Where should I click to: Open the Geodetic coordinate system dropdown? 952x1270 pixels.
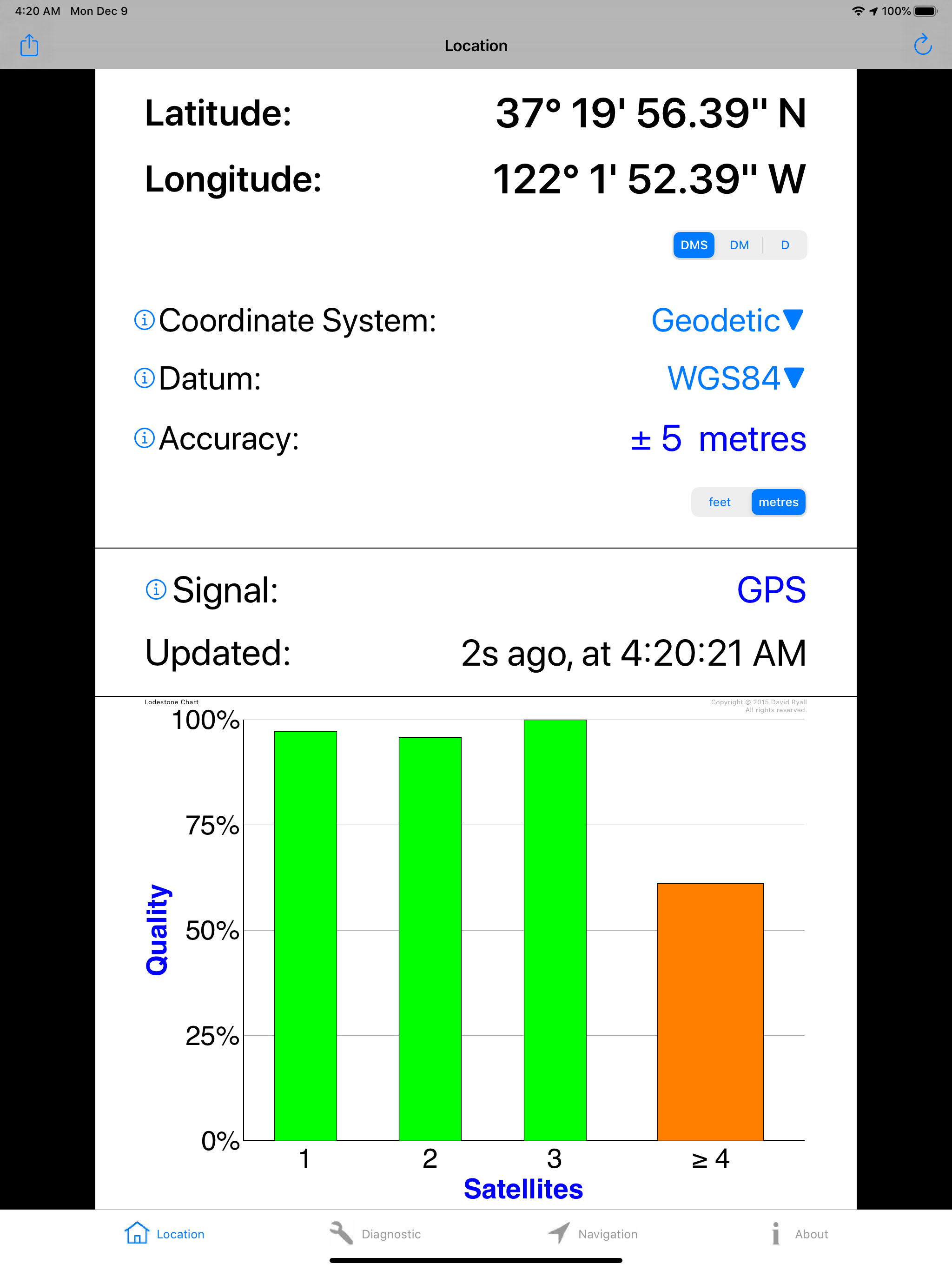pyautogui.click(x=727, y=320)
